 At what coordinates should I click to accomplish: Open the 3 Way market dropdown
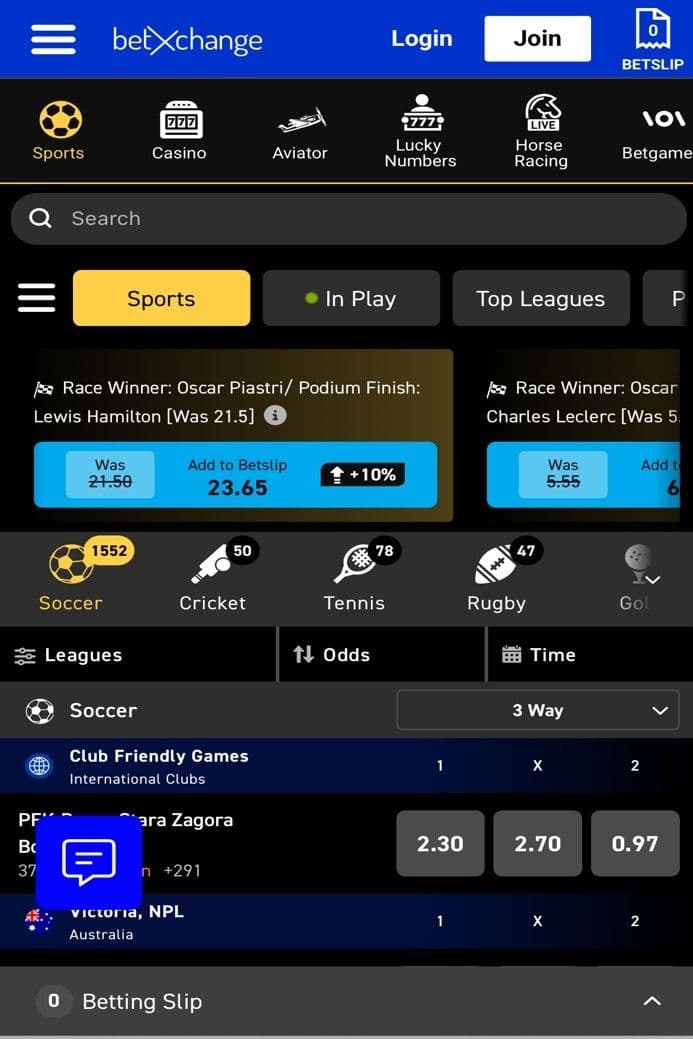point(537,711)
